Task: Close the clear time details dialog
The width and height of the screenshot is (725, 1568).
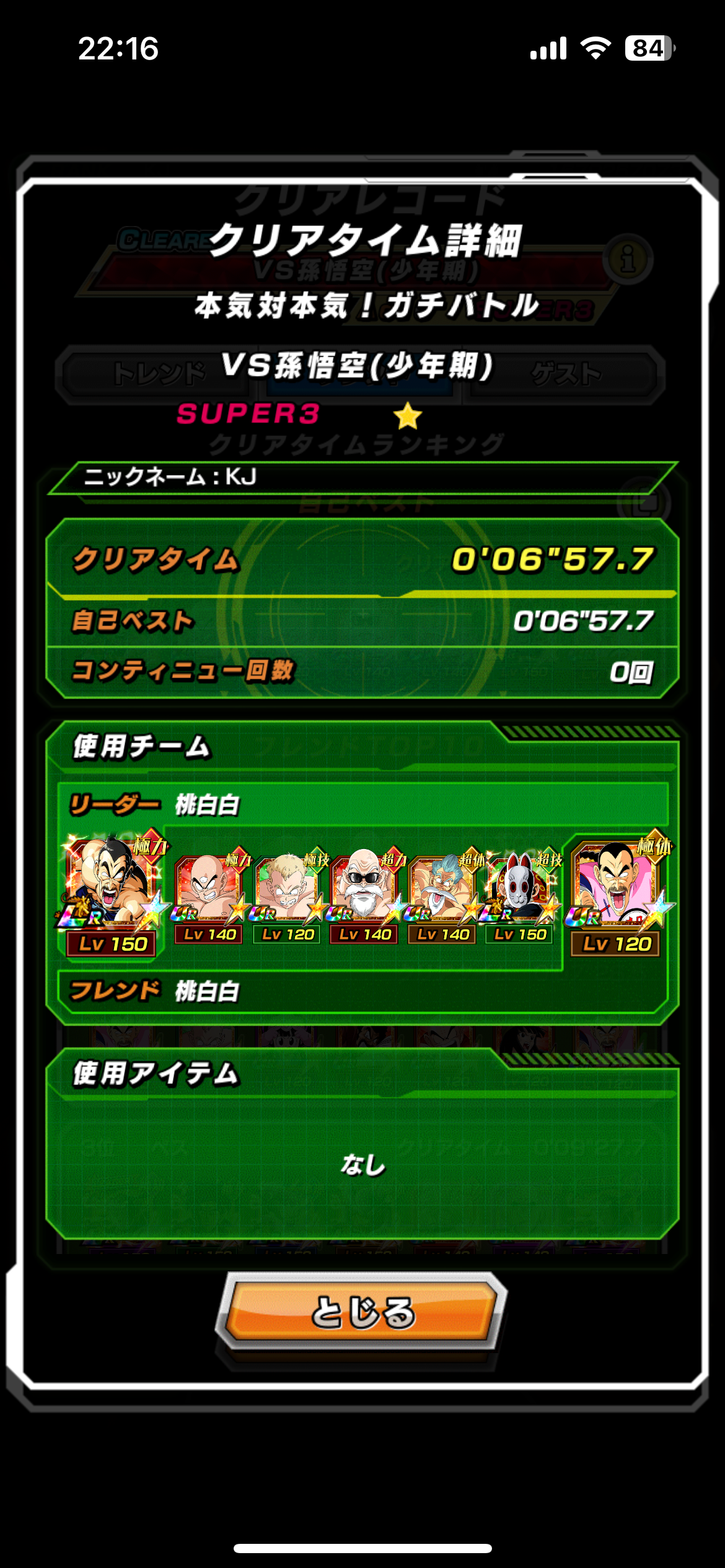Action: coord(362,1312)
